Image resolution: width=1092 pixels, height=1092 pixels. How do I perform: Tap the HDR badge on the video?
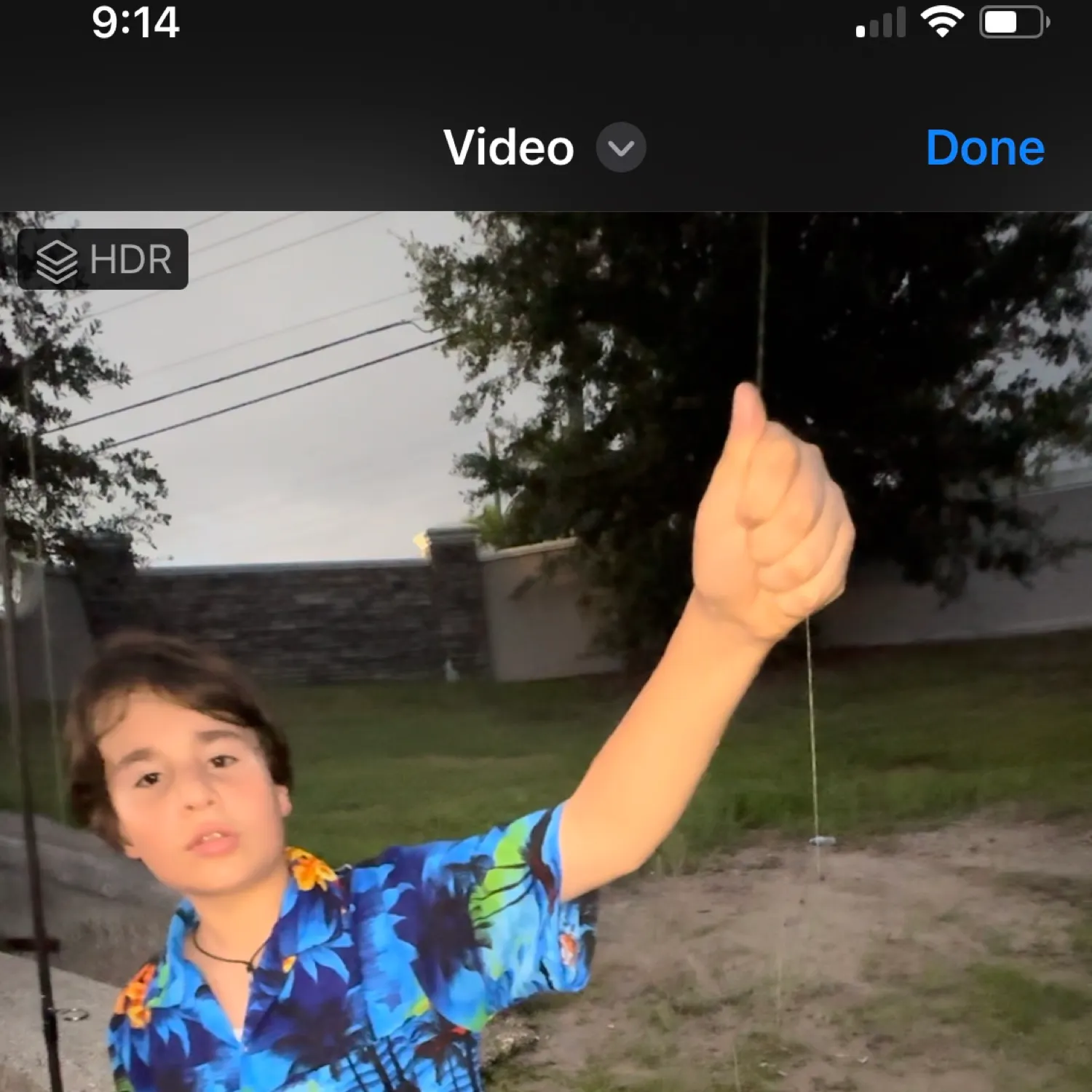(x=103, y=259)
